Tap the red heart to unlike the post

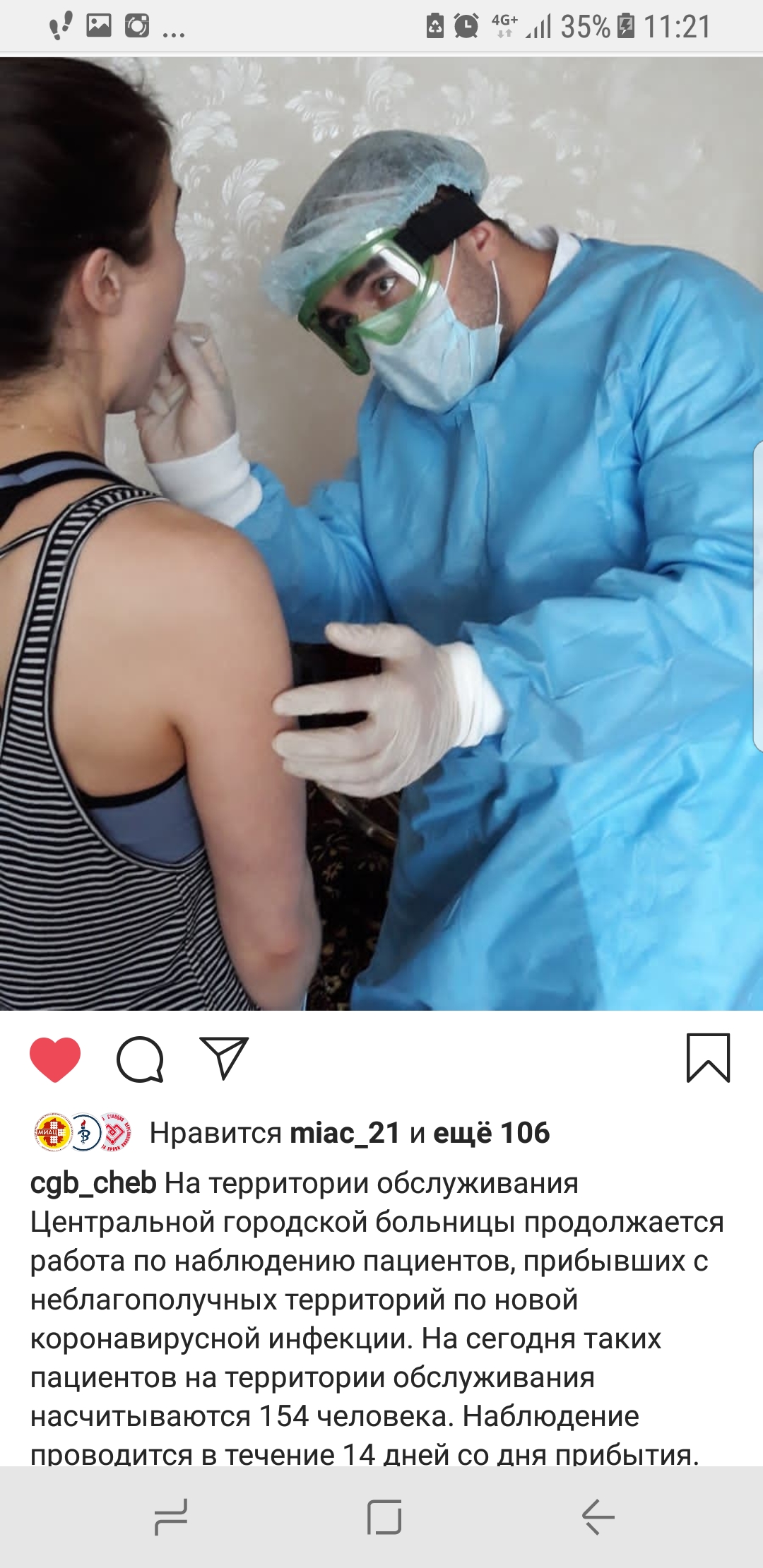coord(55,1059)
